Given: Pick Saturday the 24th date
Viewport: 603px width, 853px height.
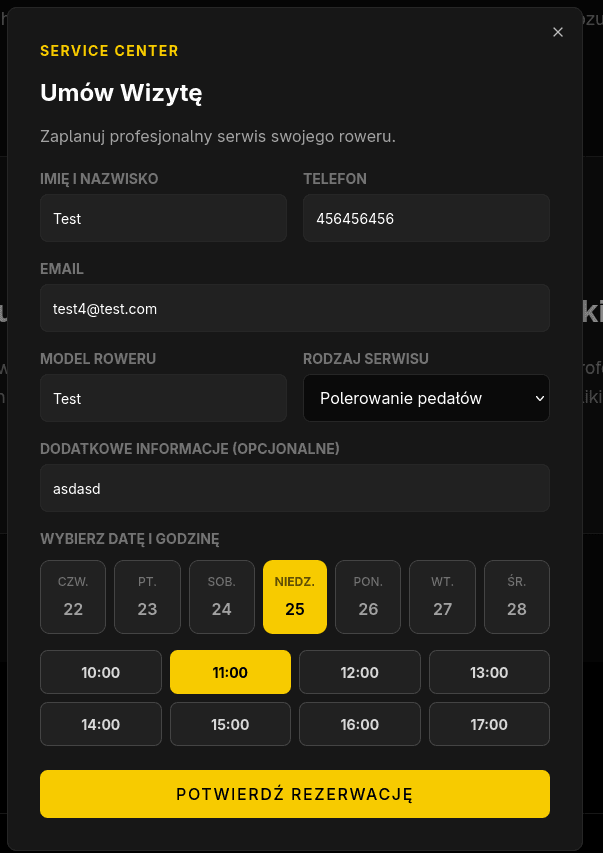Looking at the screenshot, I should pos(221,597).
